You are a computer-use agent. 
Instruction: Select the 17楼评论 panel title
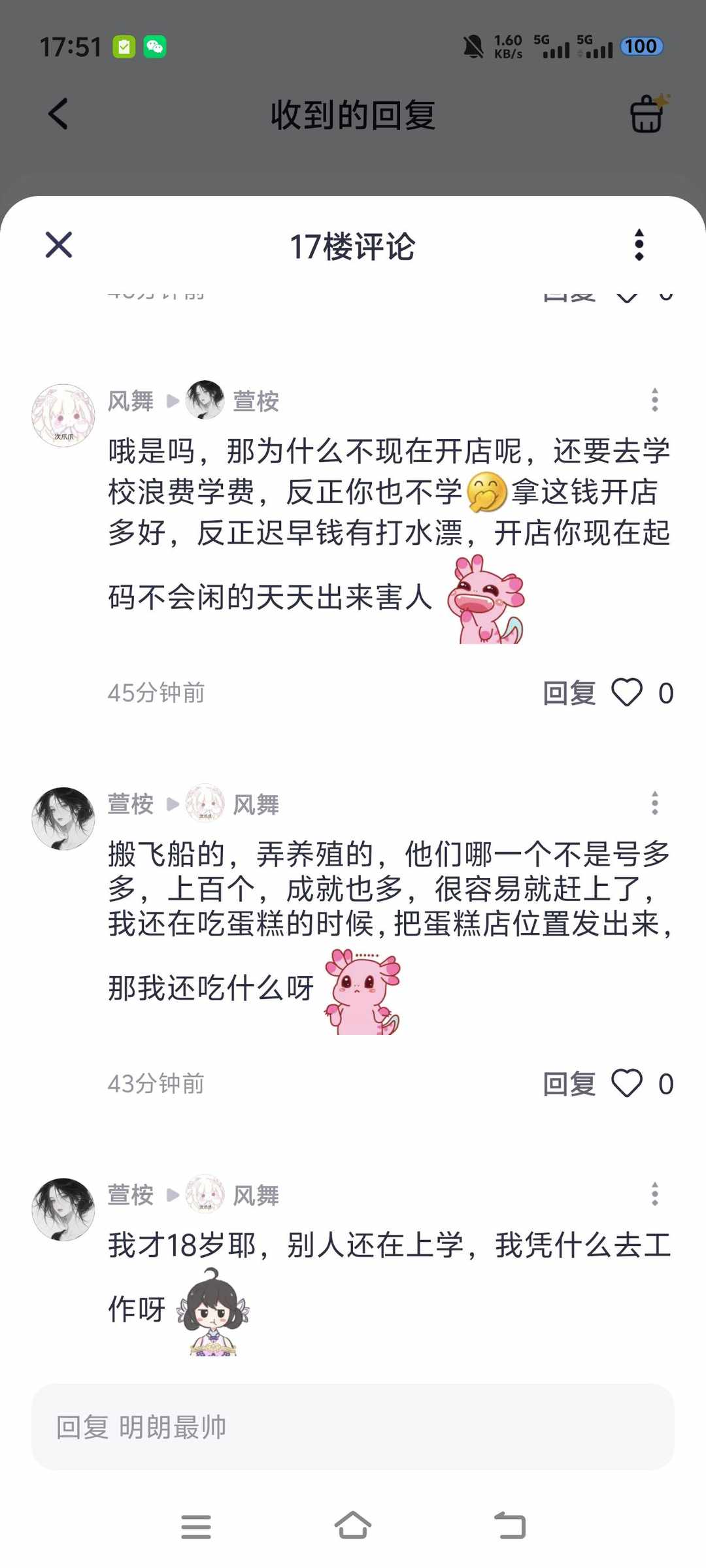pyautogui.click(x=353, y=248)
